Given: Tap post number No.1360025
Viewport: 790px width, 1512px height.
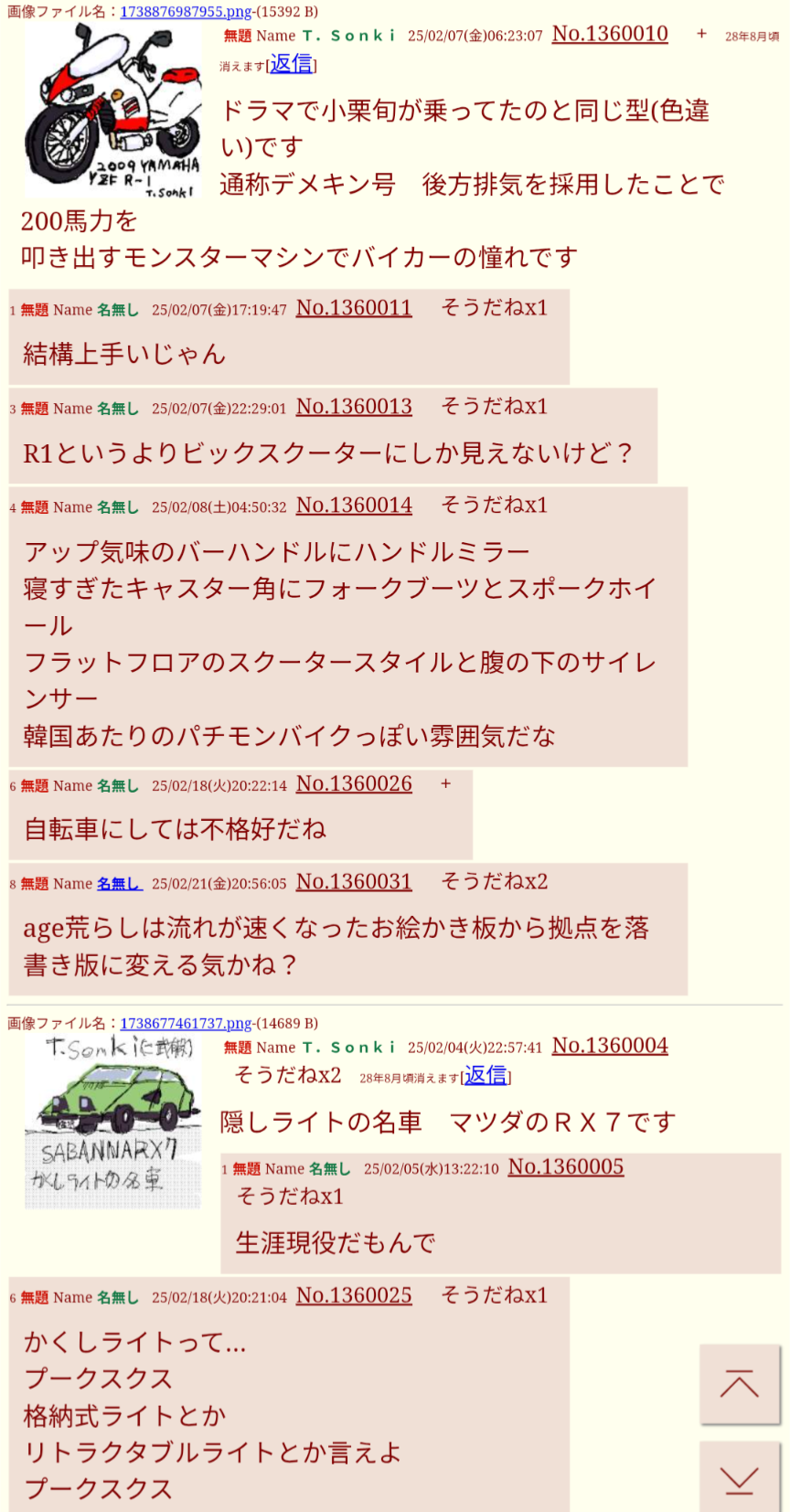Looking at the screenshot, I should 354,1295.
